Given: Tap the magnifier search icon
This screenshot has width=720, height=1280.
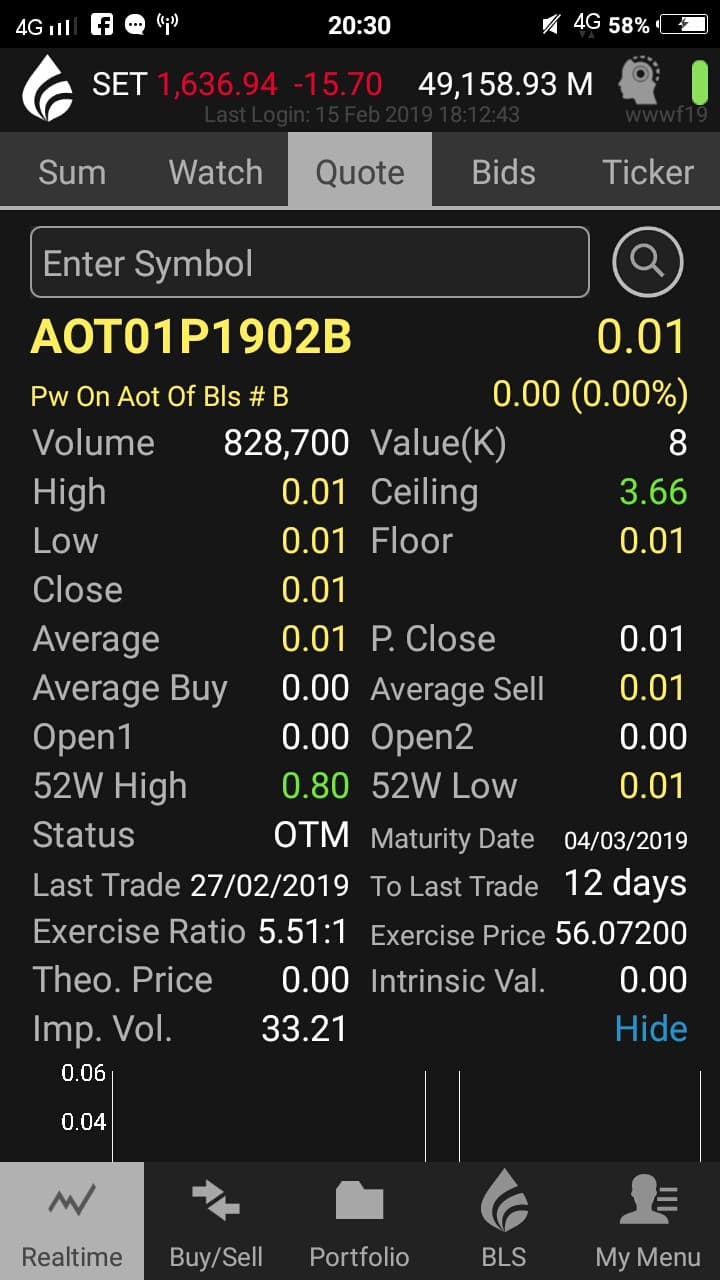Looking at the screenshot, I should pyautogui.click(x=647, y=263).
